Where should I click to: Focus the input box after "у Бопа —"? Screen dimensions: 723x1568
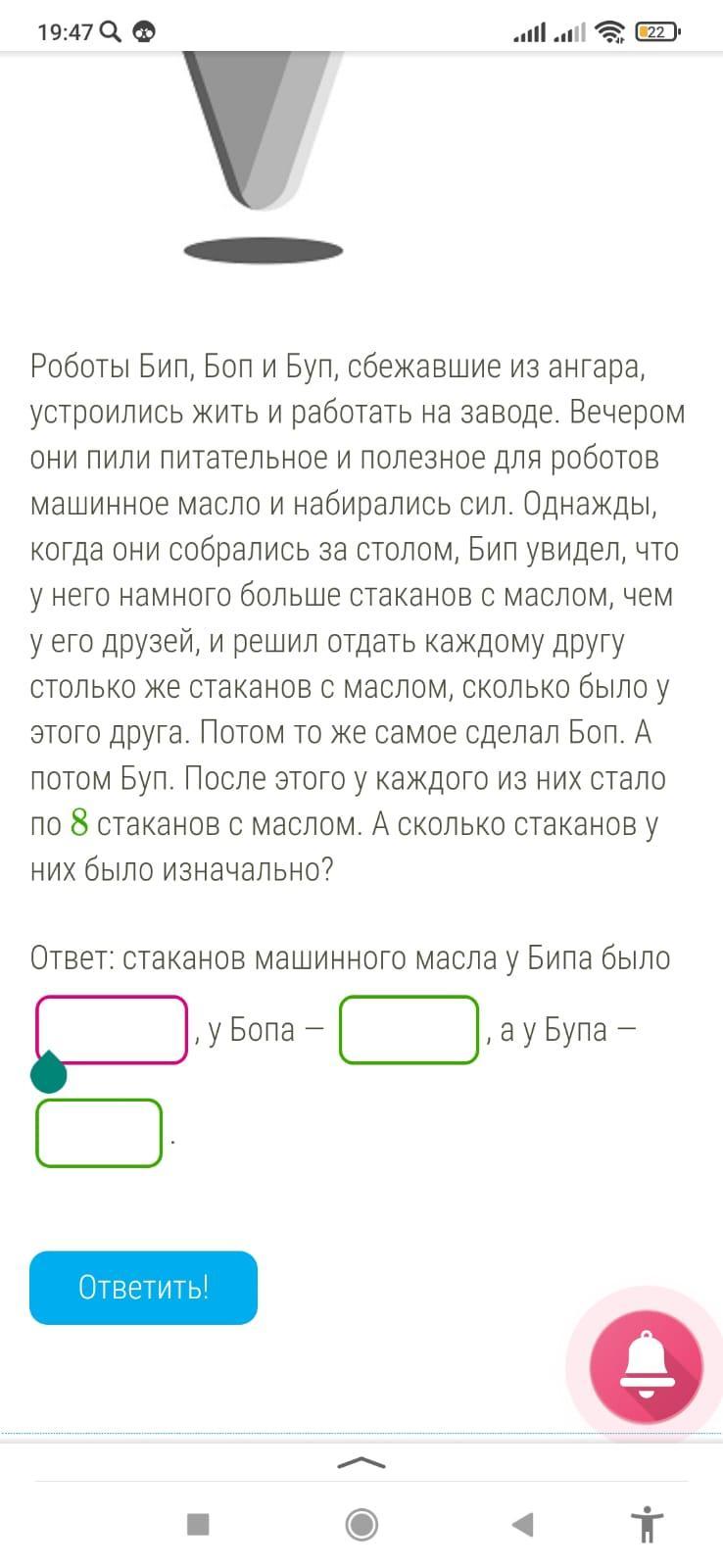tap(409, 1029)
